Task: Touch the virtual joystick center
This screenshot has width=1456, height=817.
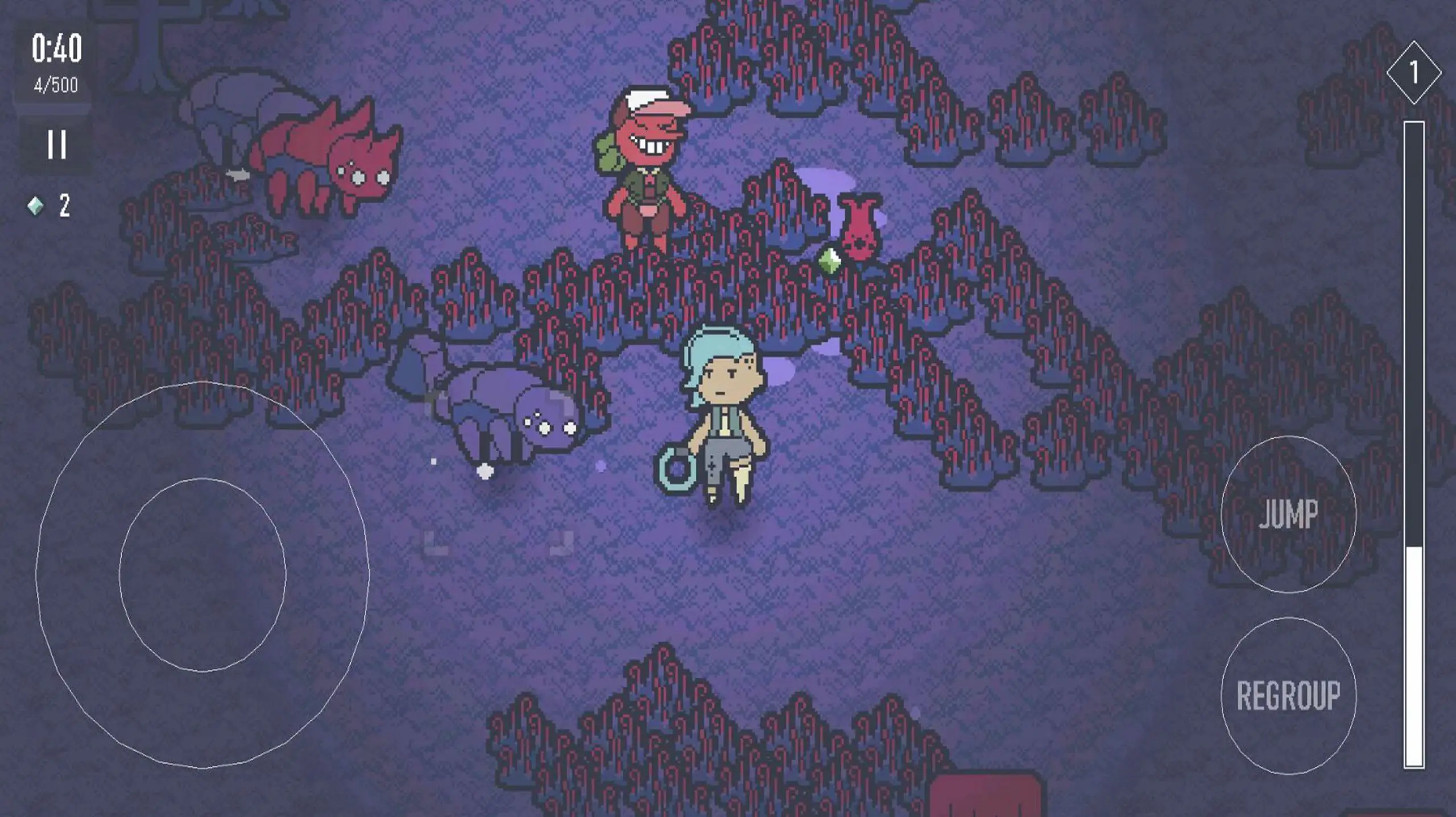Action: click(202, 575)
